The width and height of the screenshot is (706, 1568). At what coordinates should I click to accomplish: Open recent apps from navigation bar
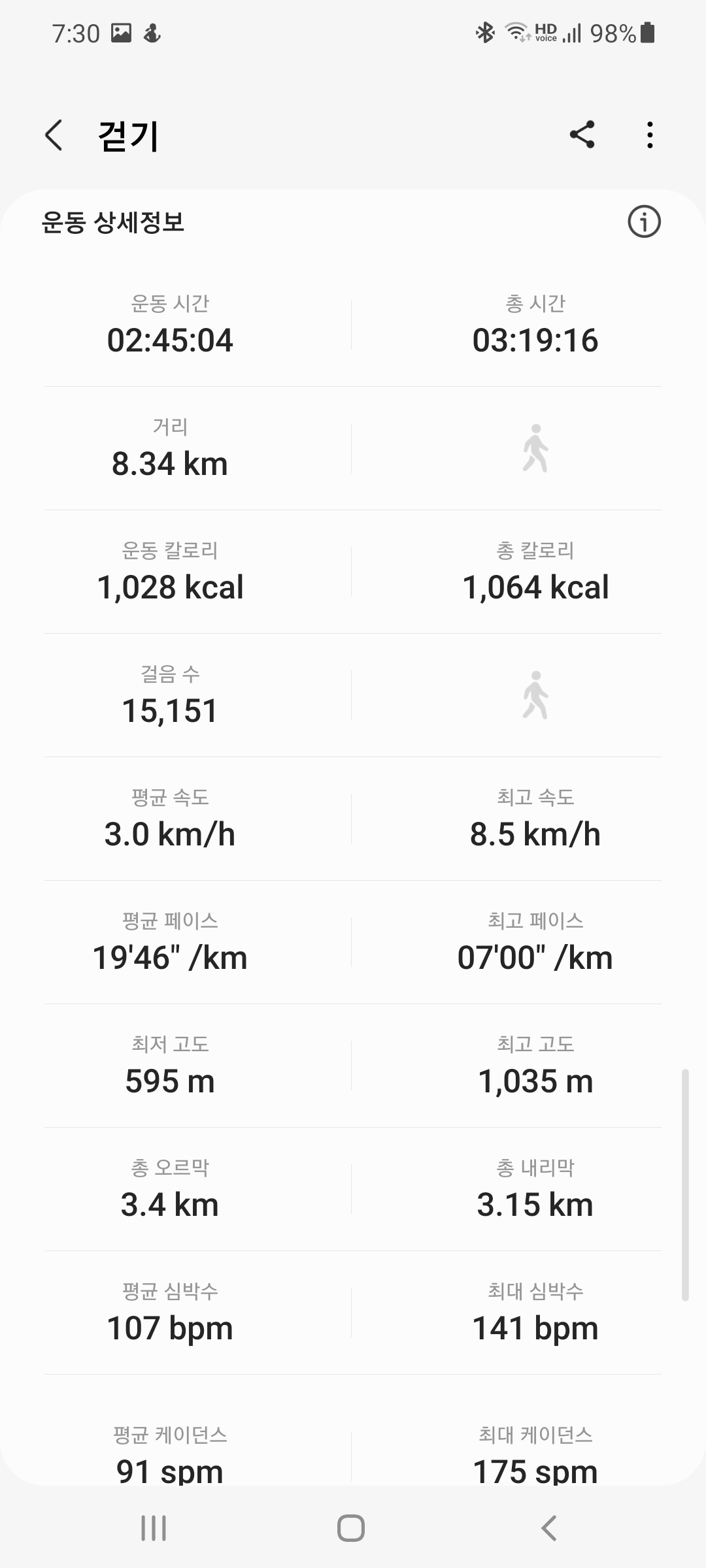coord(154,1528)
